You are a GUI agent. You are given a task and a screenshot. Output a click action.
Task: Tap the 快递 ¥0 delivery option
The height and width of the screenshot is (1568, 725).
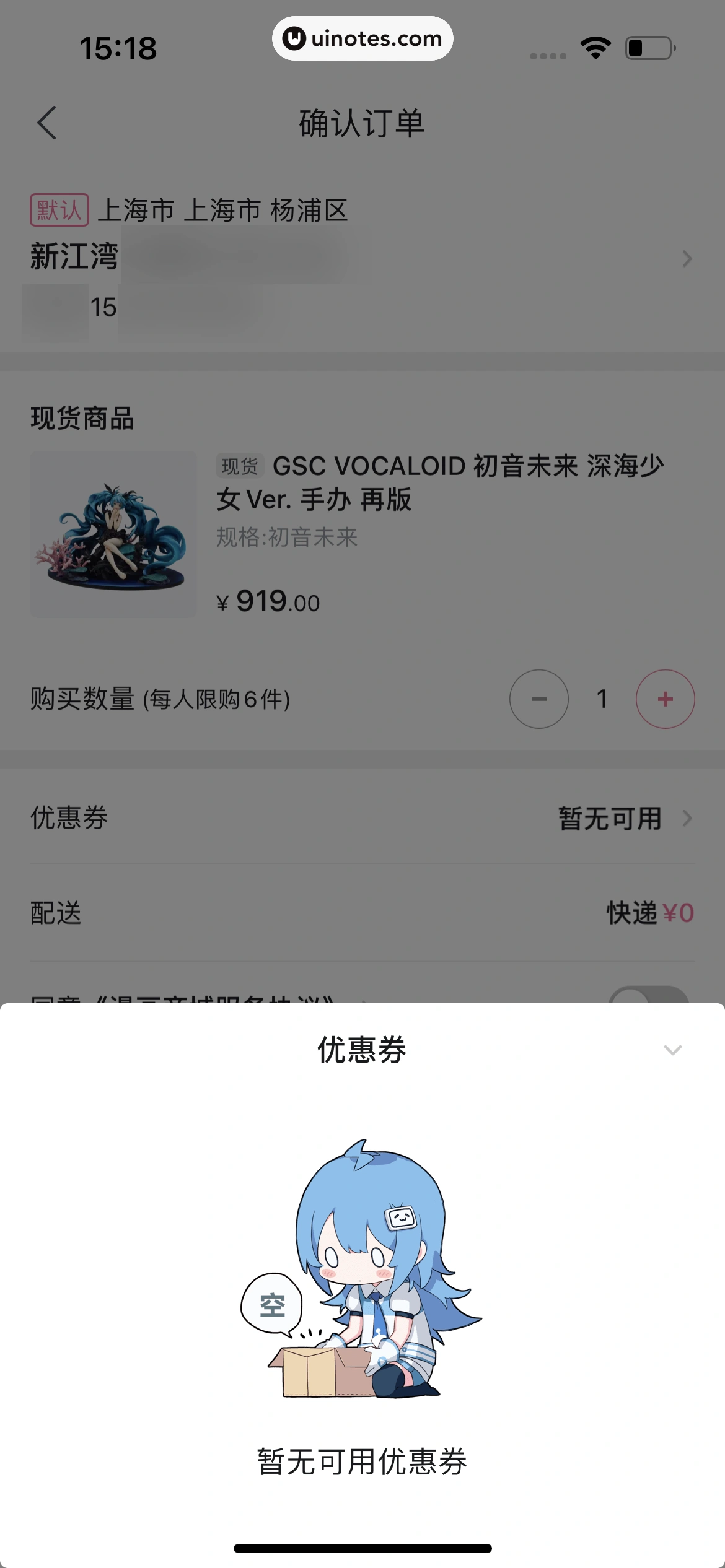click(651, 913)
